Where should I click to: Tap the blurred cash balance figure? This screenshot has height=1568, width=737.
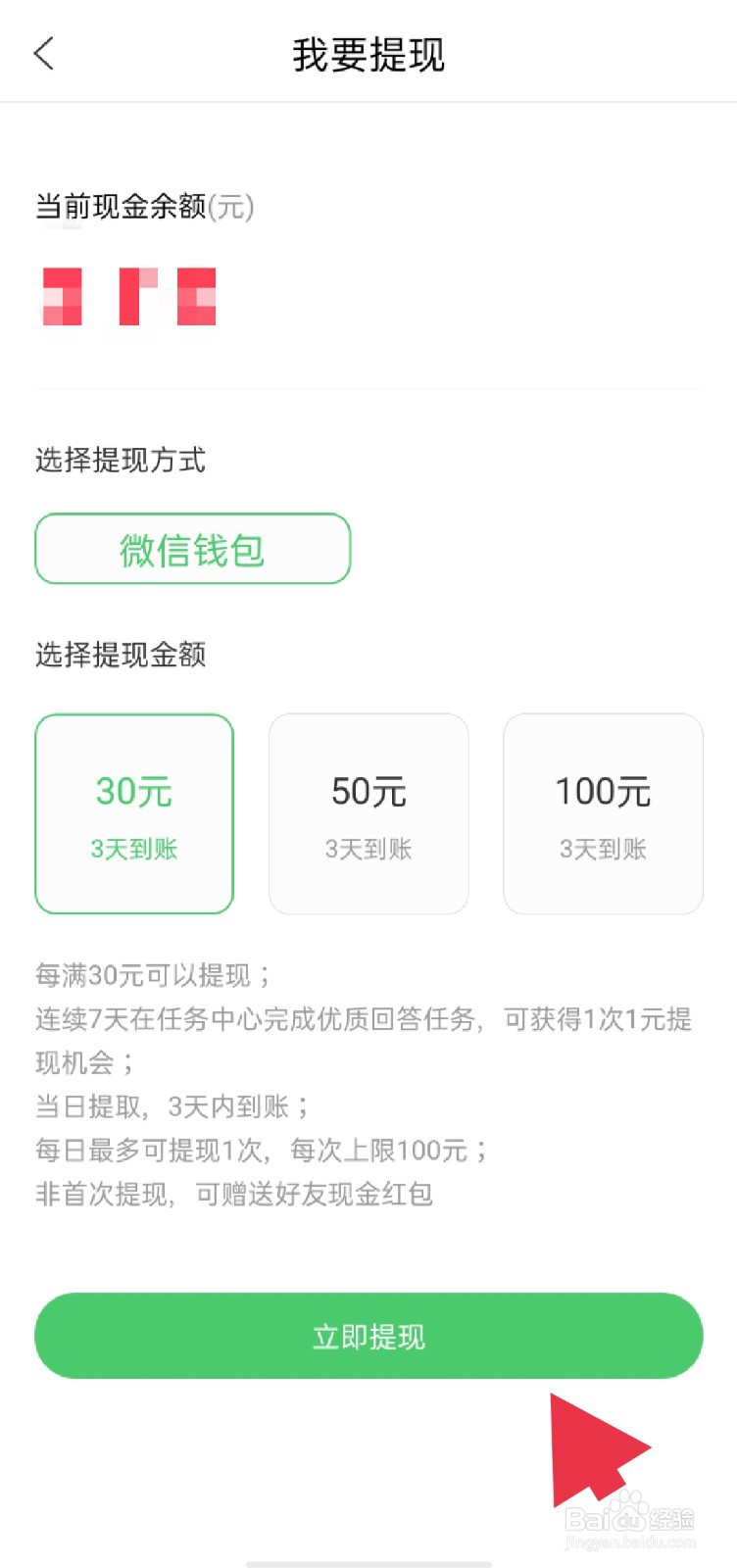(127, 294)
